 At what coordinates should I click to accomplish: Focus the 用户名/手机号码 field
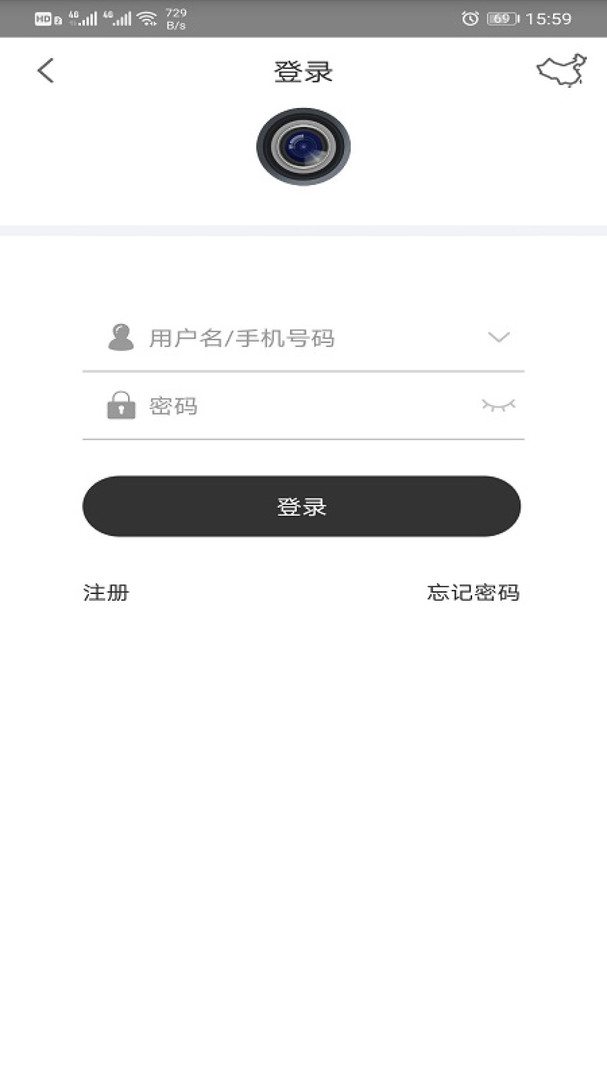click(300, 338)
